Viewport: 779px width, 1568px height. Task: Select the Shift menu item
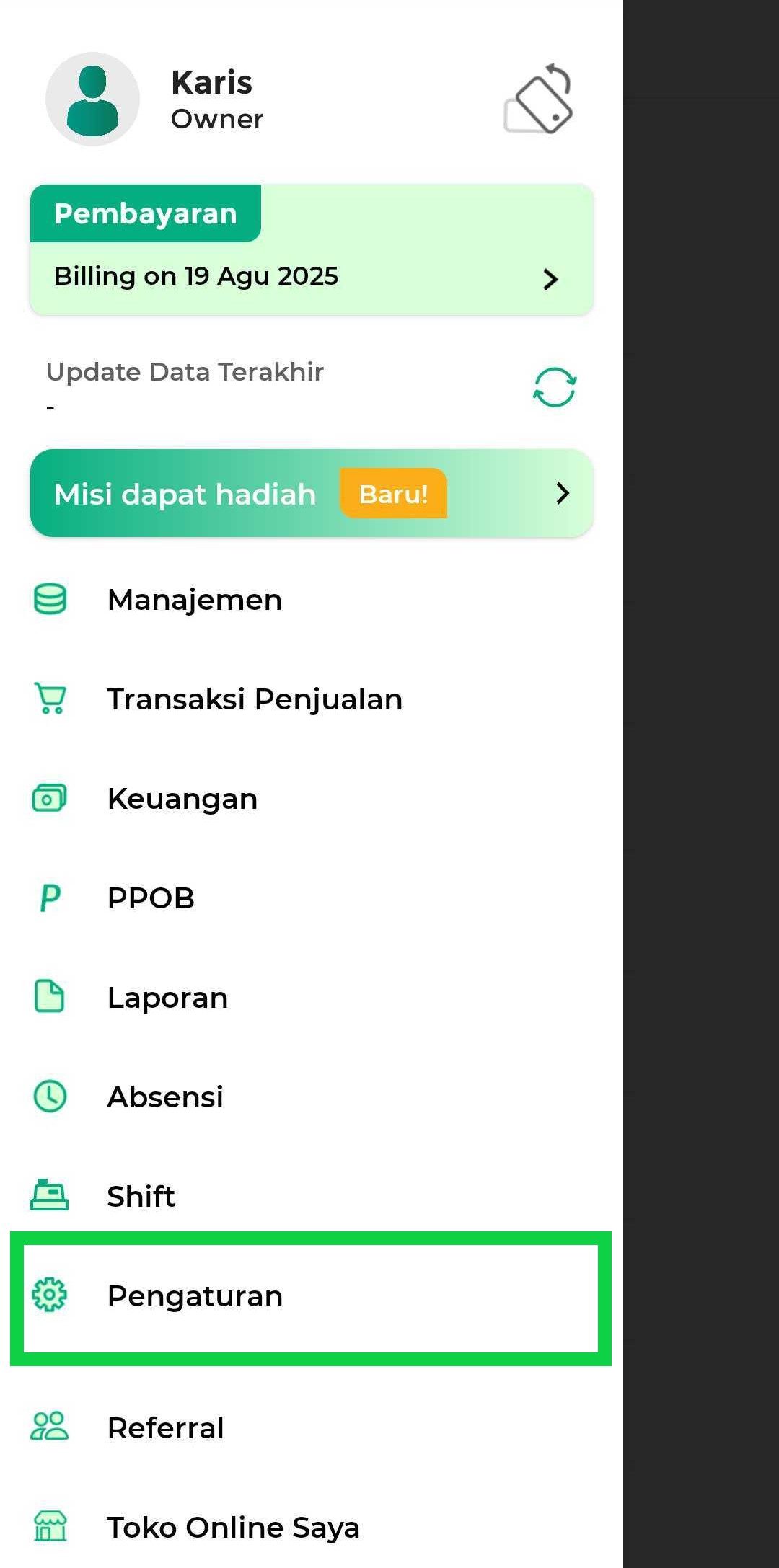coord(312,1197)
